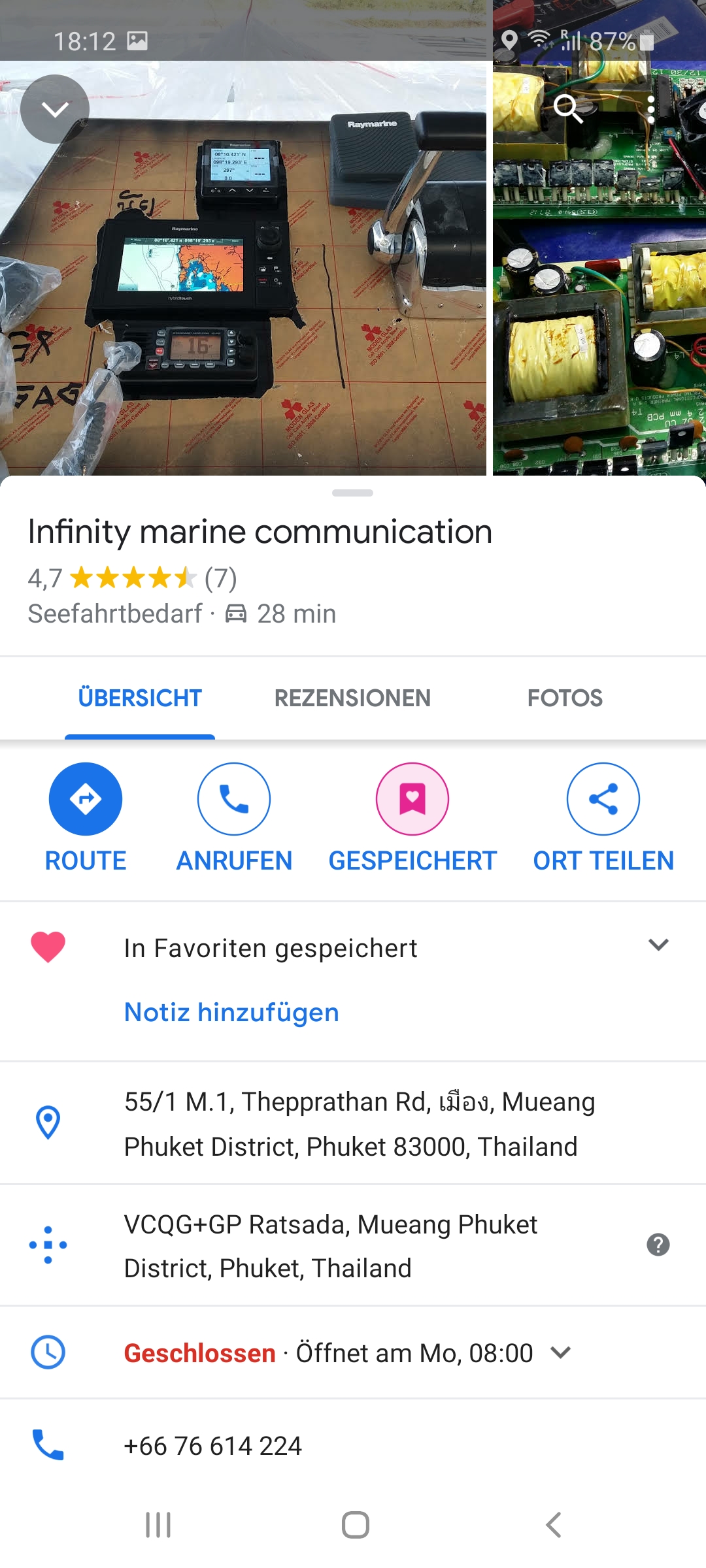
Task: Switch to the Fotos tab
Action: pyautogui.click(x=565, y=698)
